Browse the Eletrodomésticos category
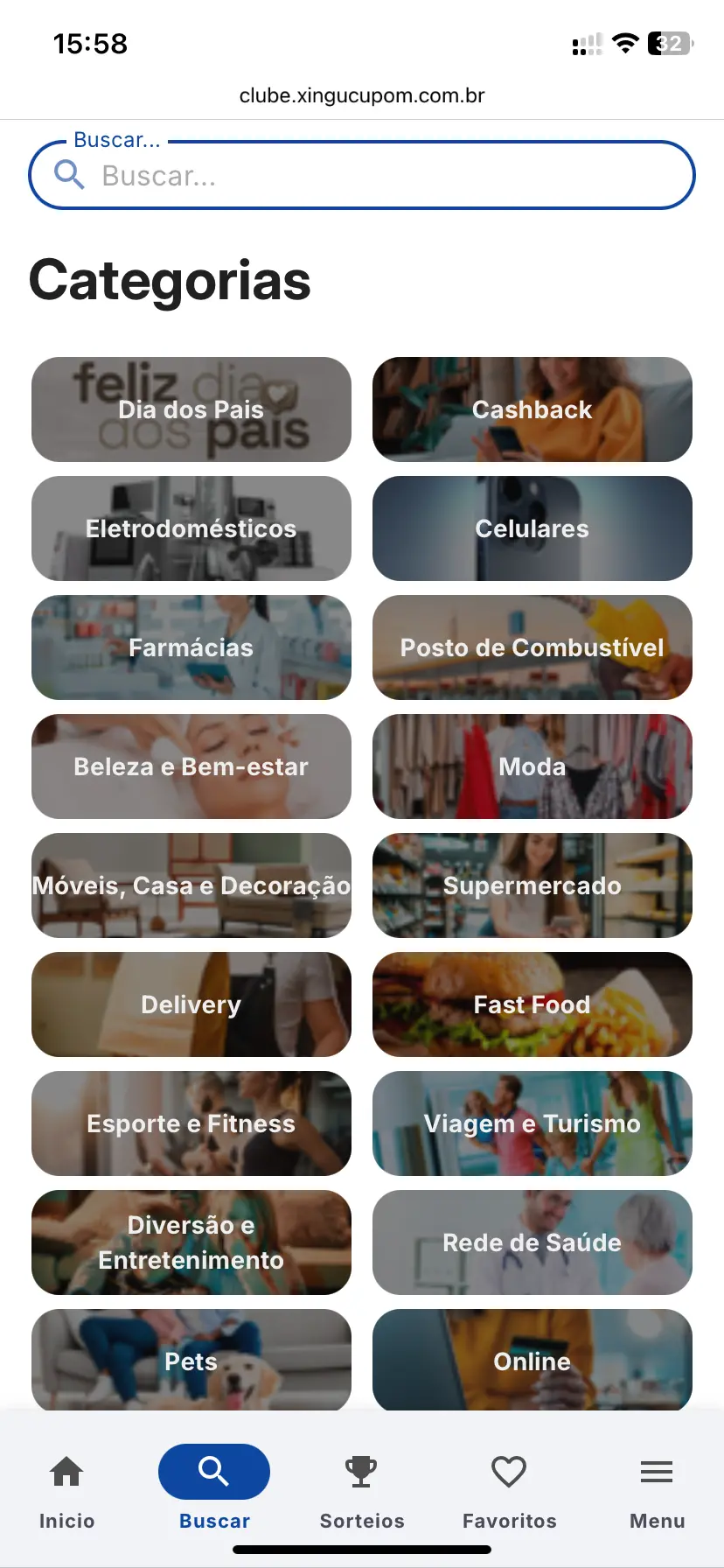This screenshot has width=724, height=1568. coord(191,528)
